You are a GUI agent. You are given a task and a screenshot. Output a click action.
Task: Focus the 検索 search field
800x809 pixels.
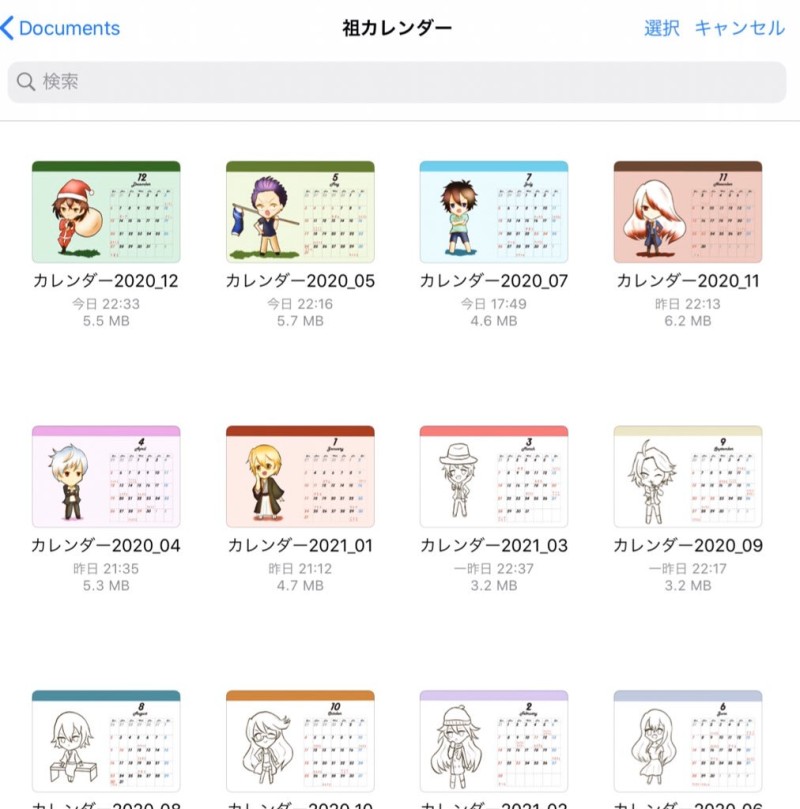(397, 82)
